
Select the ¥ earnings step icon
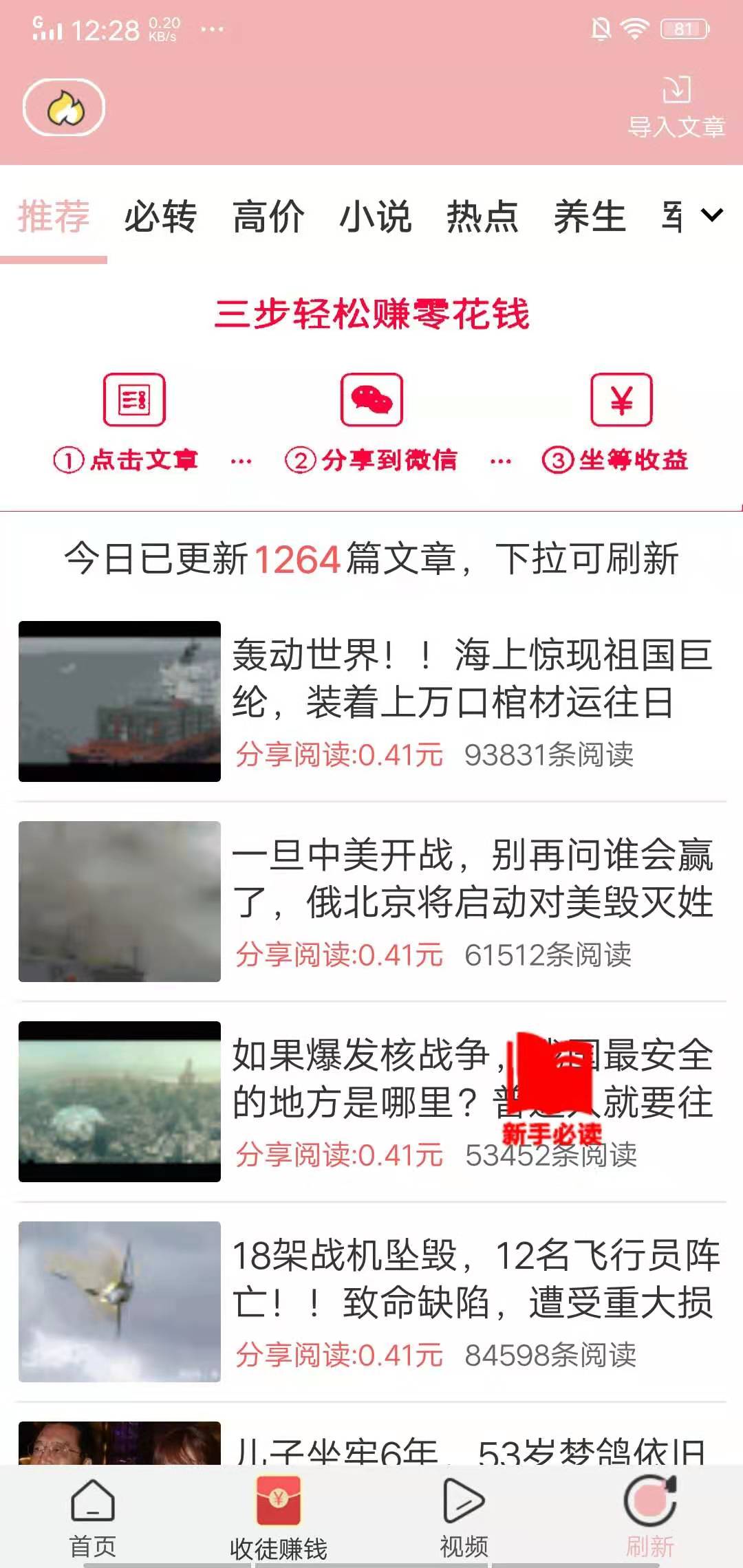621,401
